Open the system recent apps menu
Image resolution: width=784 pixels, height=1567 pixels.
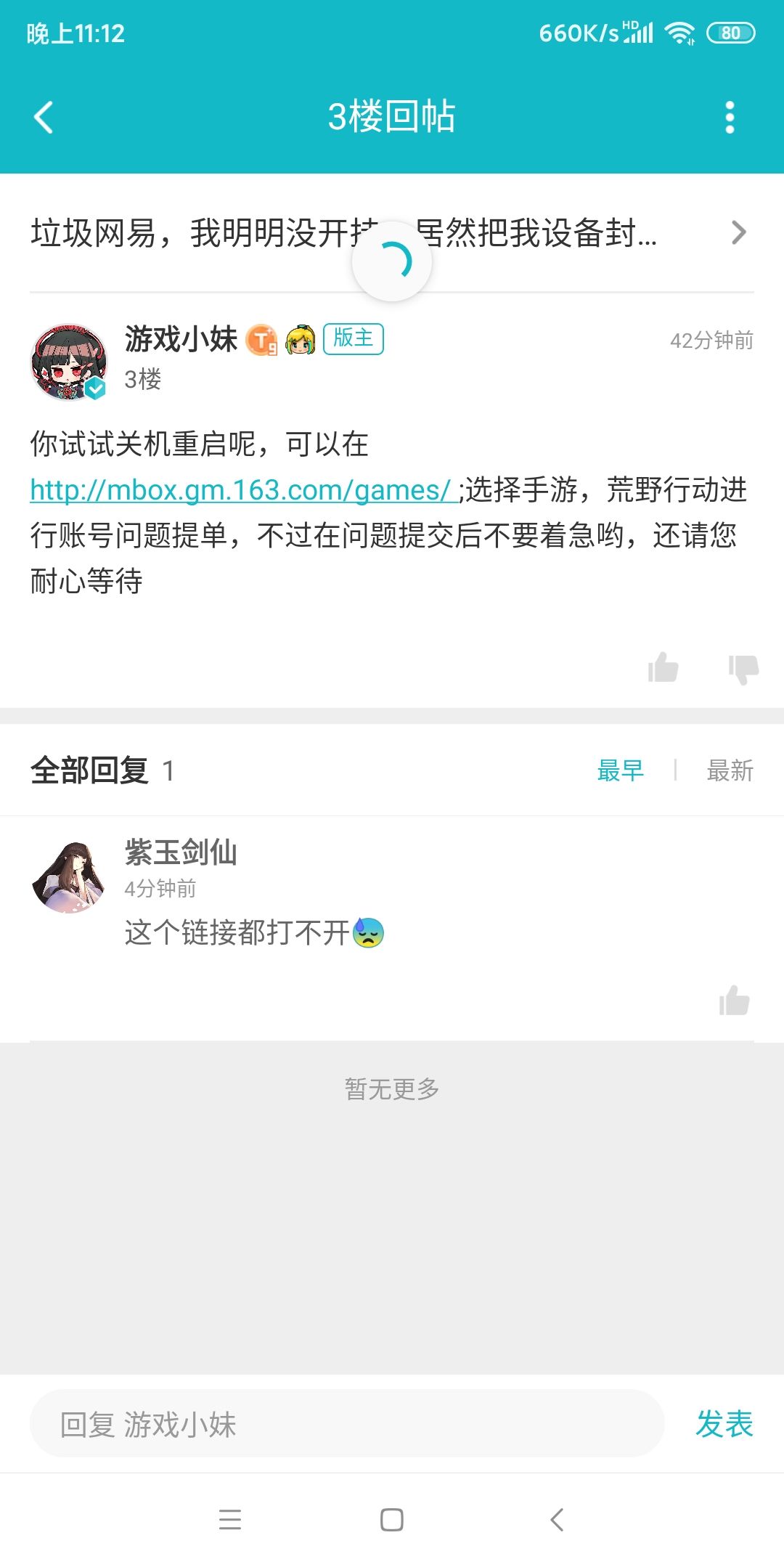point(230,1519)
